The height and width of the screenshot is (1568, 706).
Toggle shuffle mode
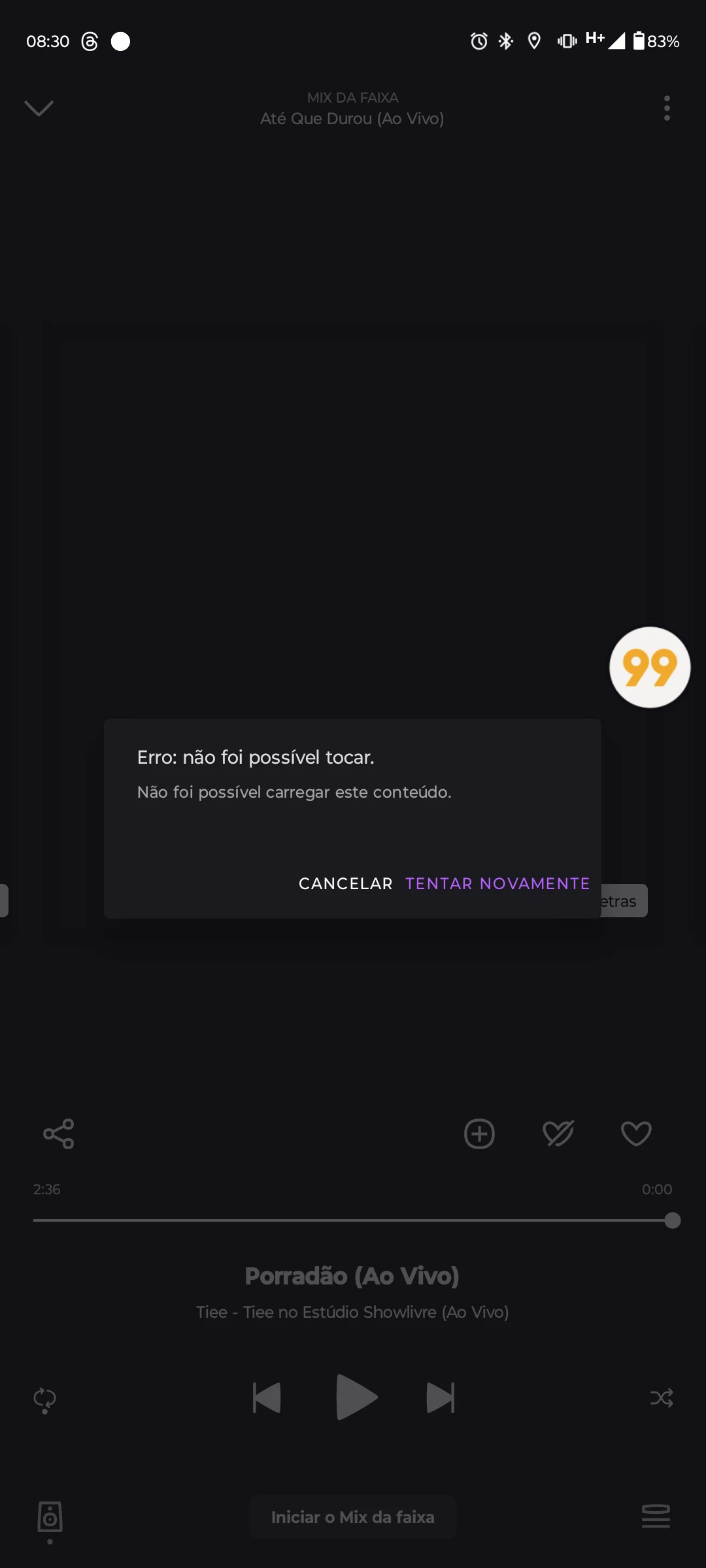(661, 1398)
